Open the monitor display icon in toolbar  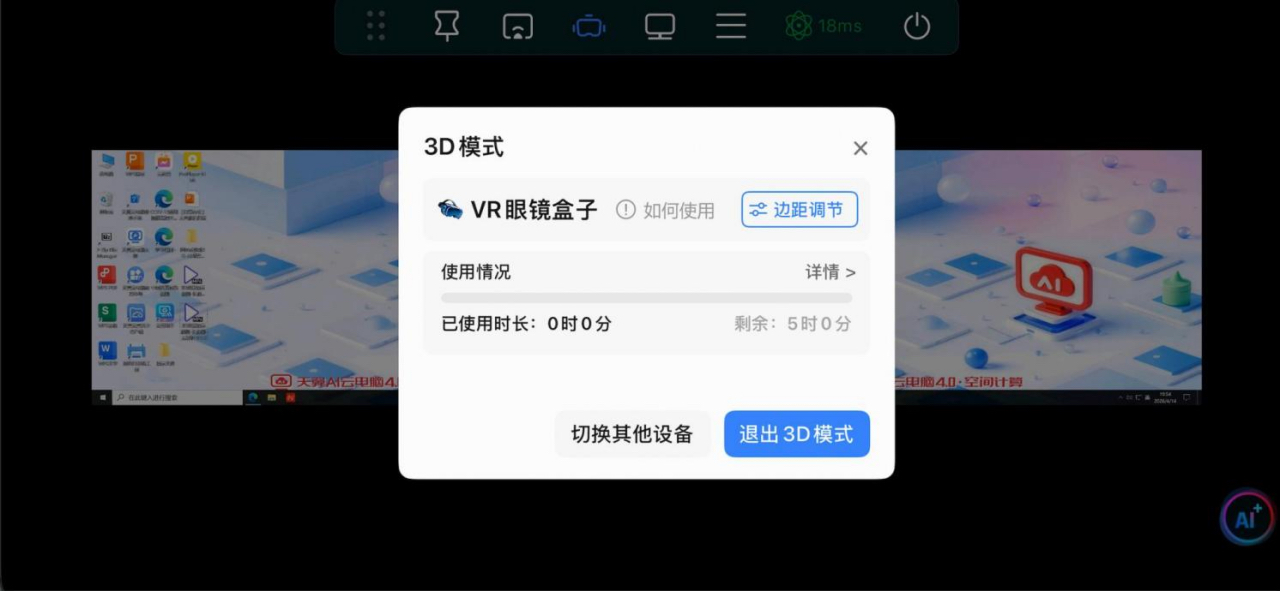click(x=659, y=26)
